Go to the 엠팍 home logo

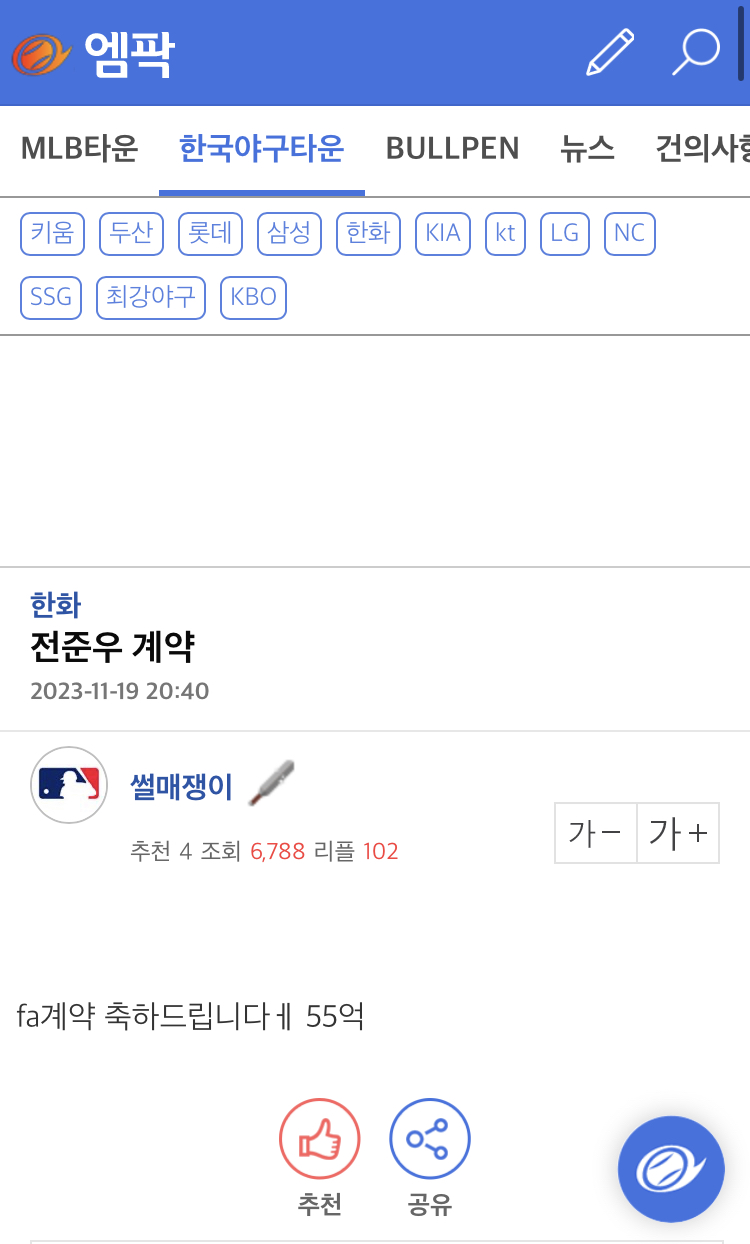(x=93, y=53)
